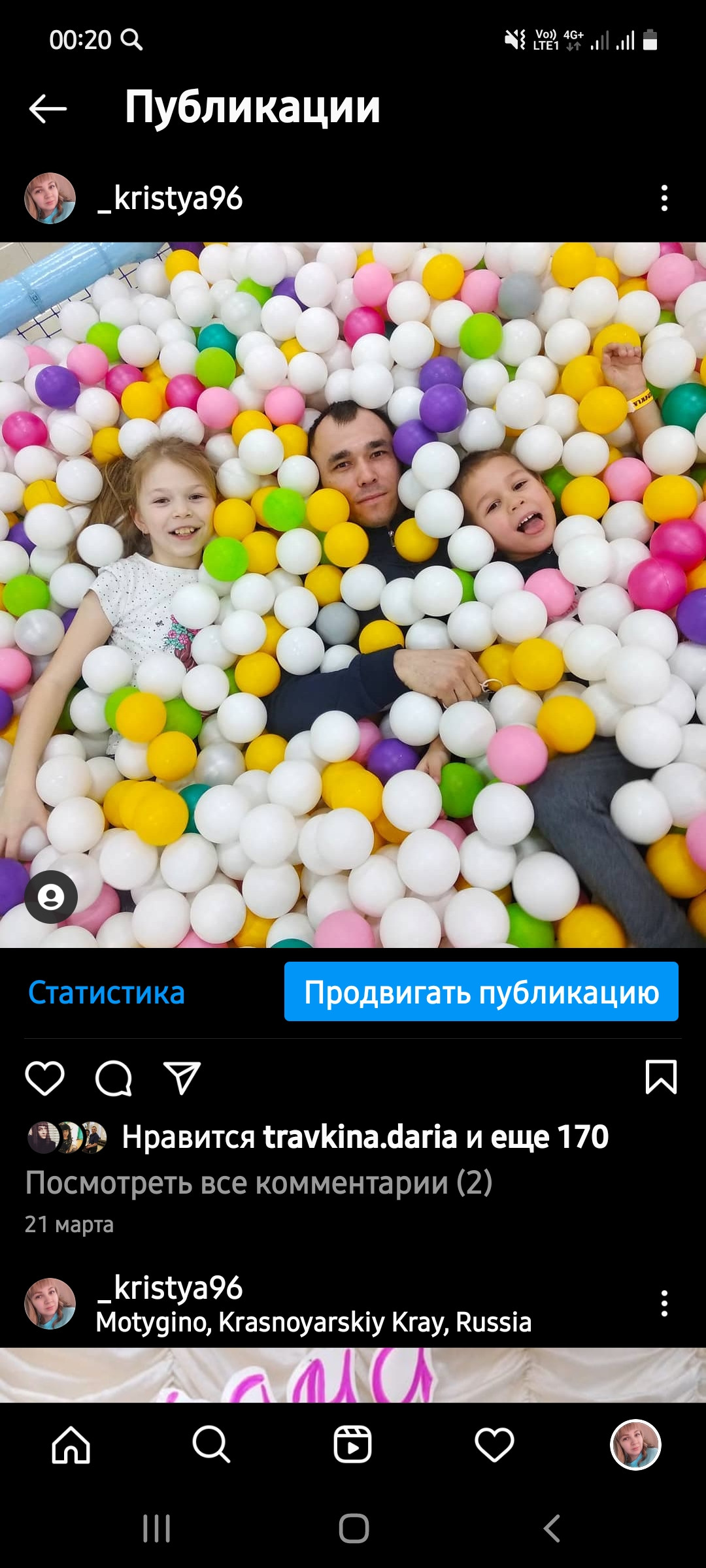Image resolution: width=706 pixels, height=1568 pixels.
Task: Go to the profile tab
Action: 635,1445
